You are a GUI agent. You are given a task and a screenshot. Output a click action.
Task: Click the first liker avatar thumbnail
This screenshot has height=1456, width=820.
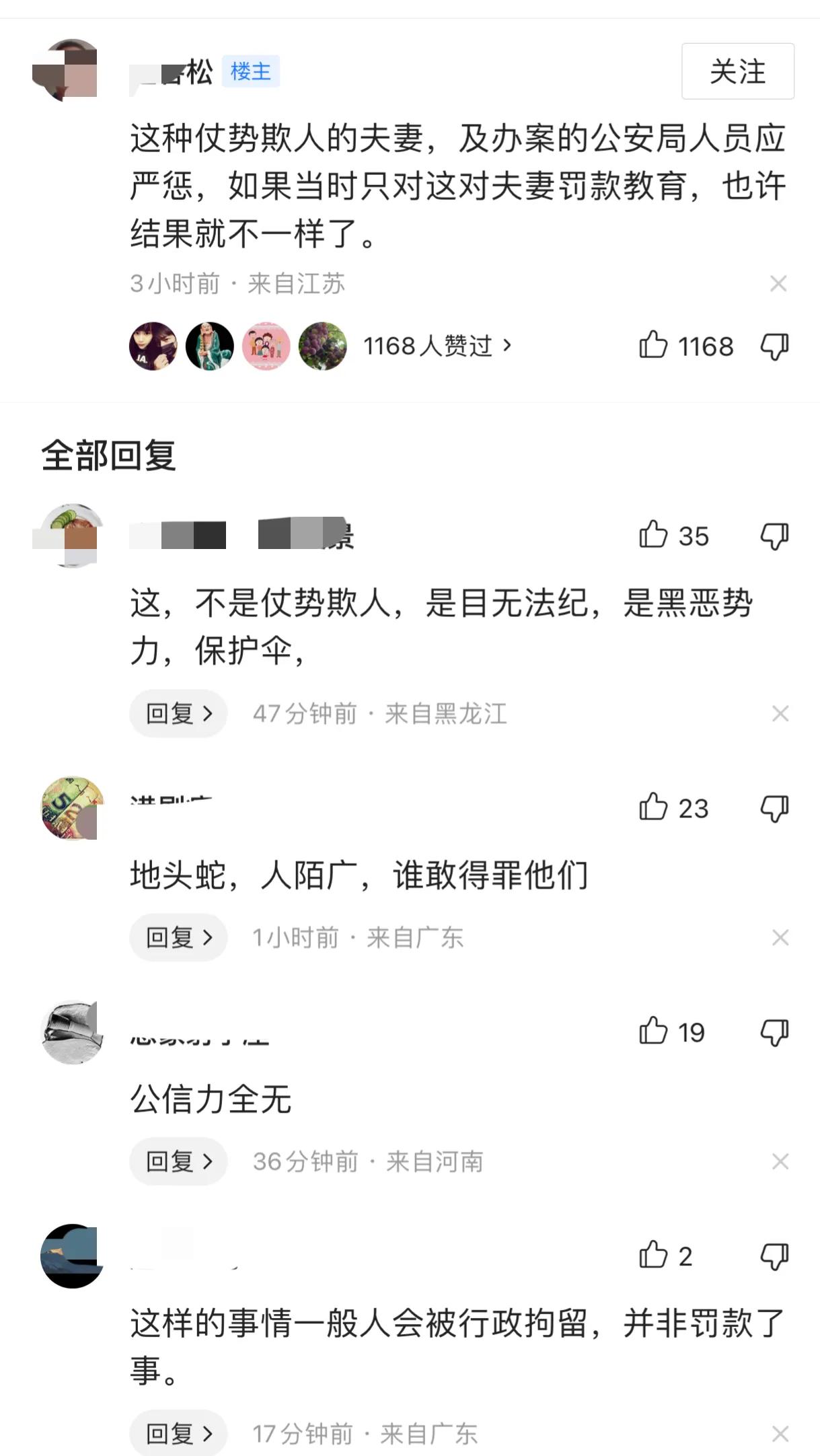pyautogui.click(x=153, y=346)
